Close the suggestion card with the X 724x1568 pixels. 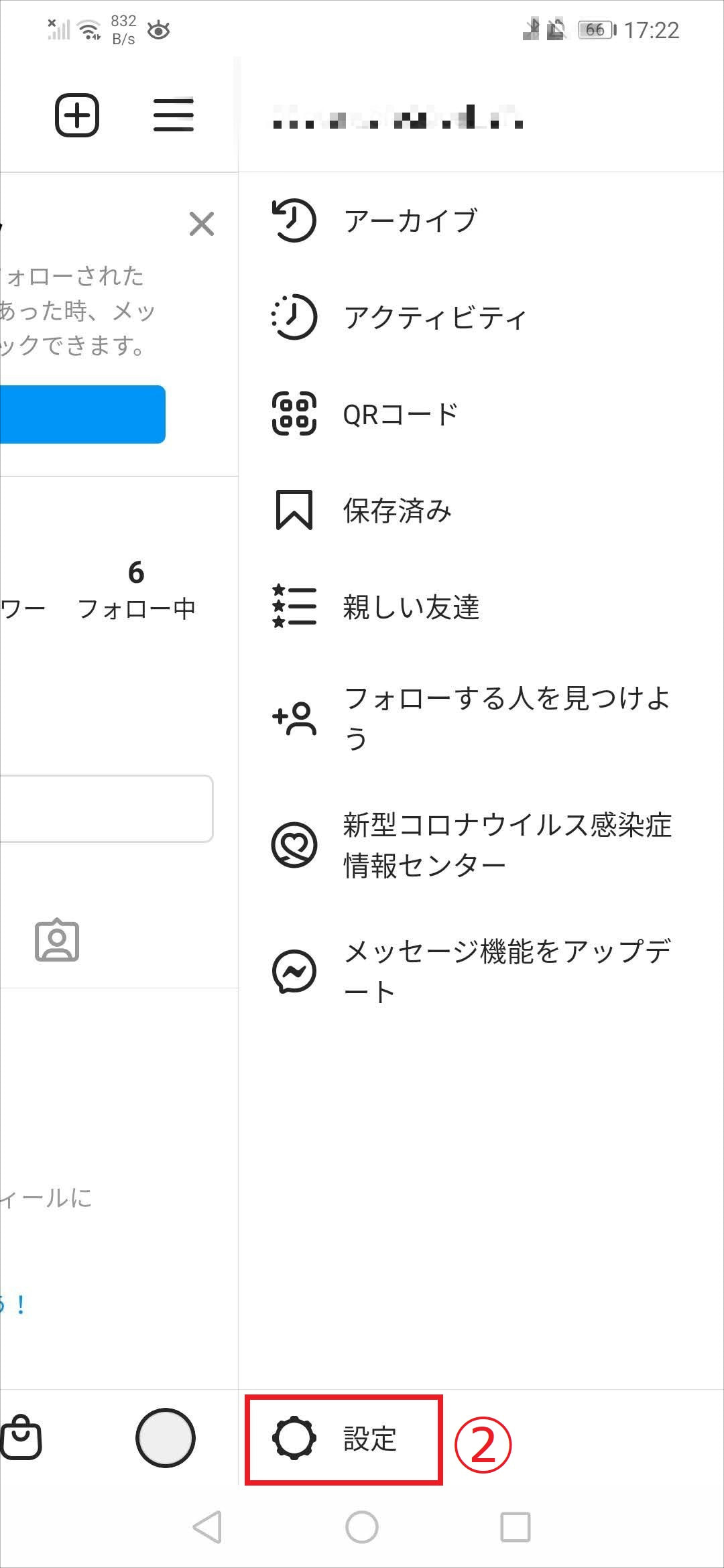point(202,225)
